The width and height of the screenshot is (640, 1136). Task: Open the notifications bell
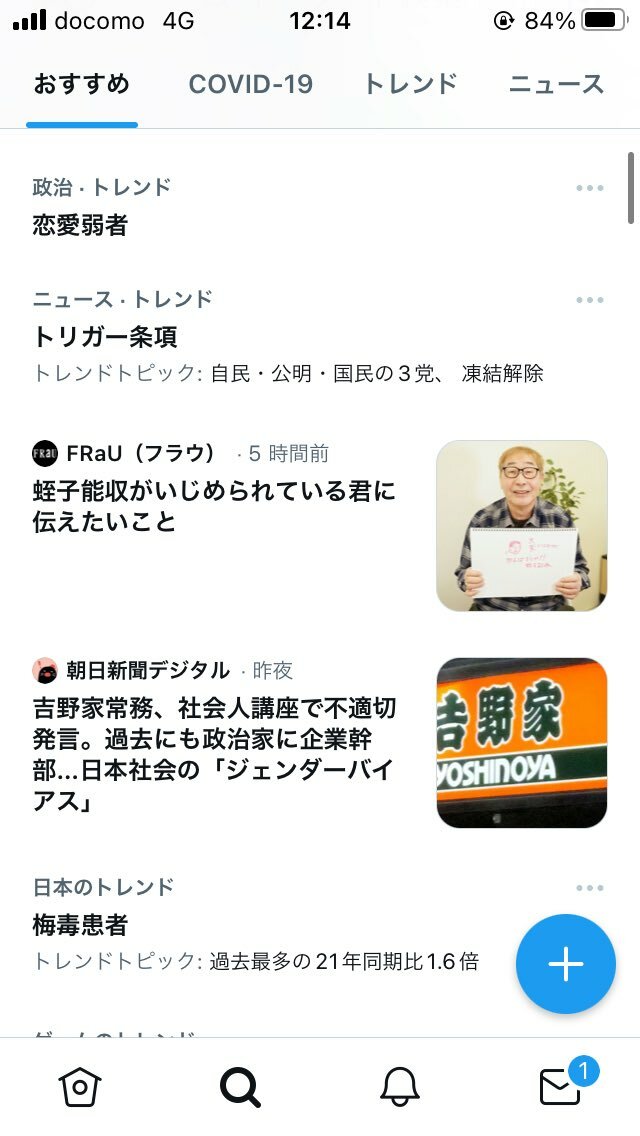[400, 1086]
